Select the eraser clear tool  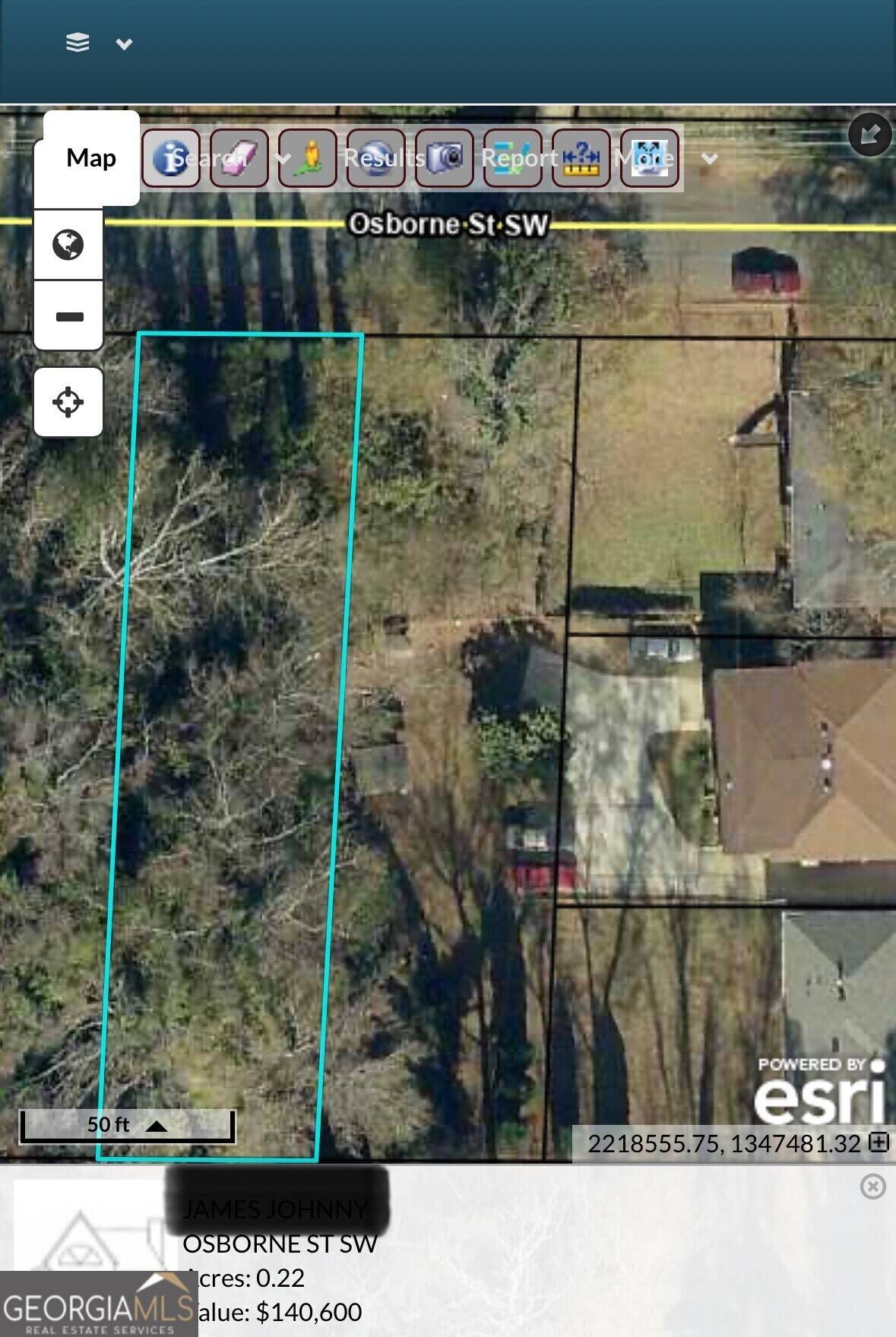239,158
